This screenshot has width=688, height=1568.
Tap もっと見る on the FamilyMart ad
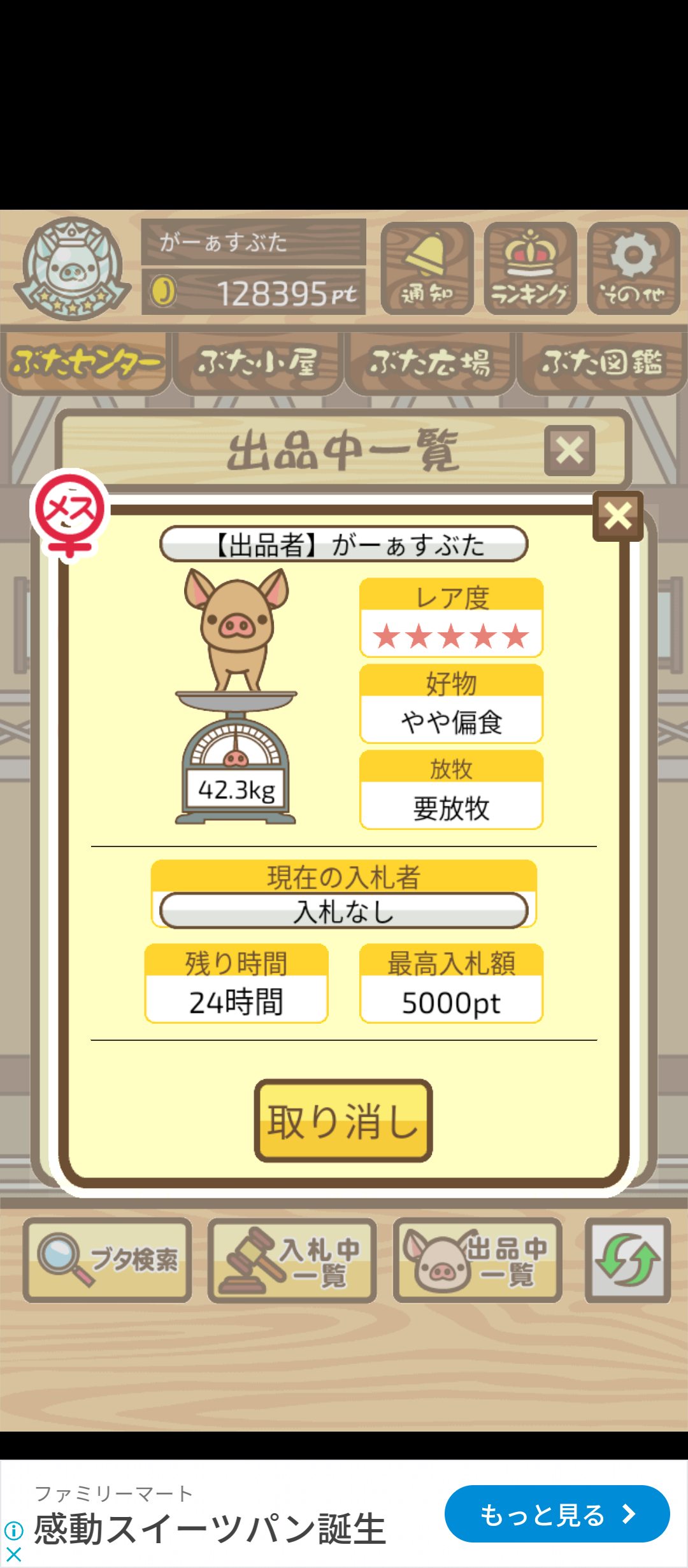tap(557, 1514)
